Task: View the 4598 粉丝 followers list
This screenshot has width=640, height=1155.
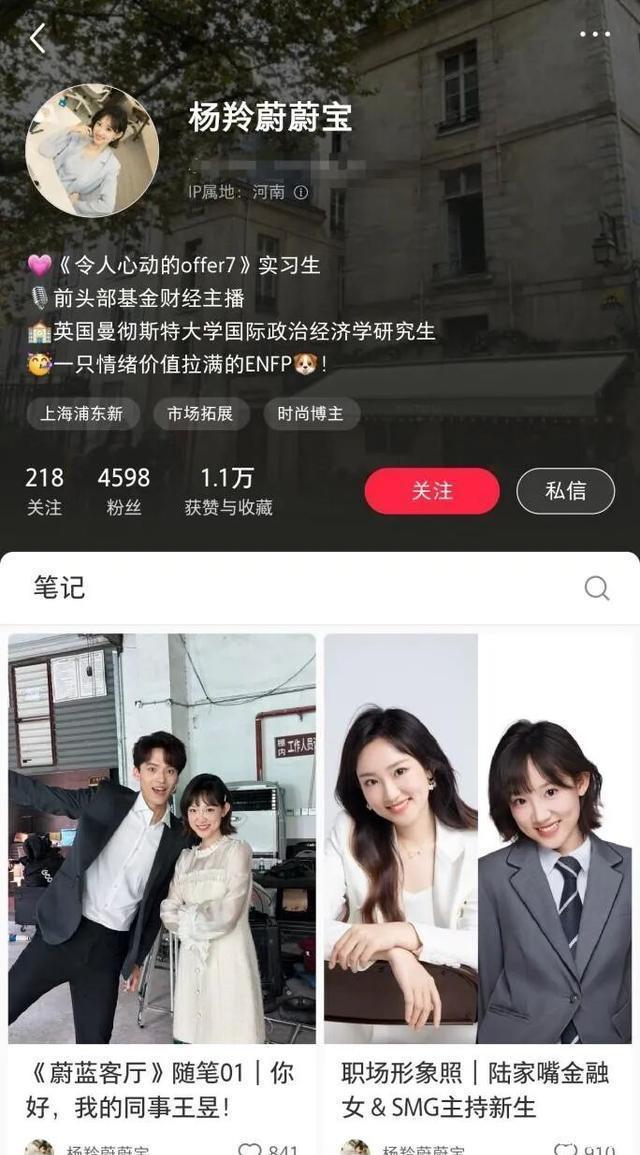Action: click(x=123, y=491)
